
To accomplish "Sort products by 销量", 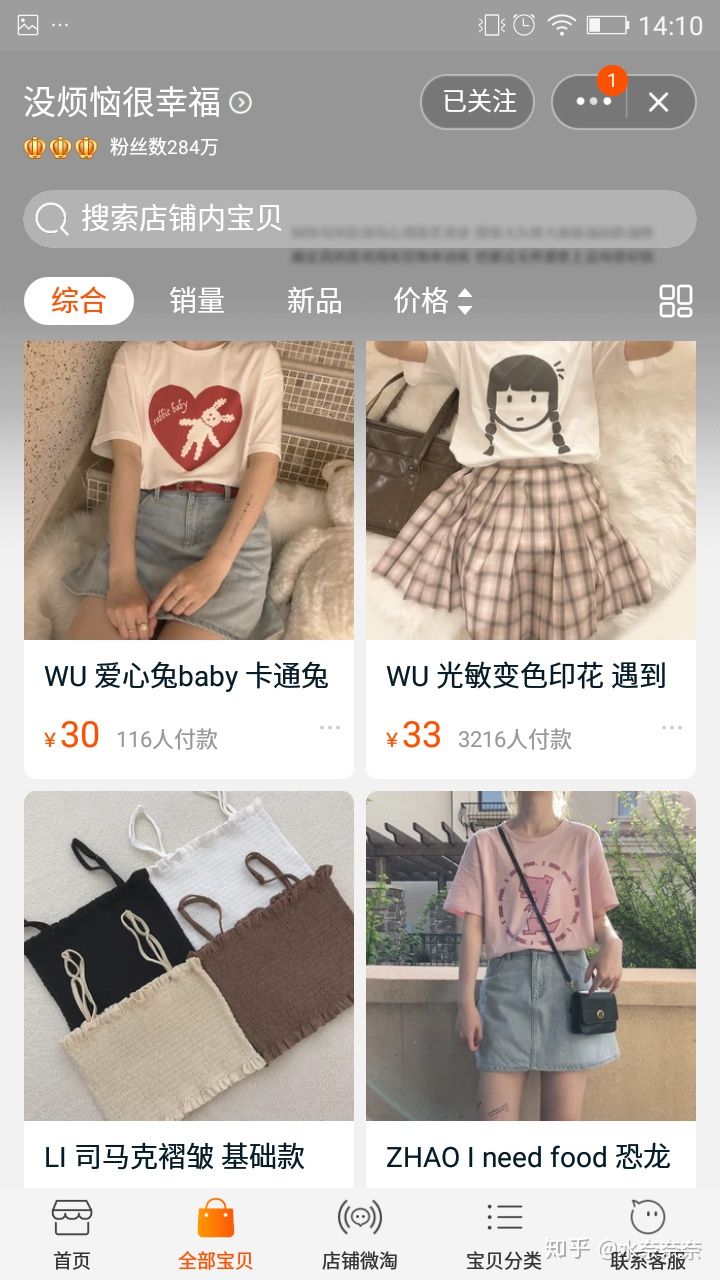I will click(x=197, y=301).
